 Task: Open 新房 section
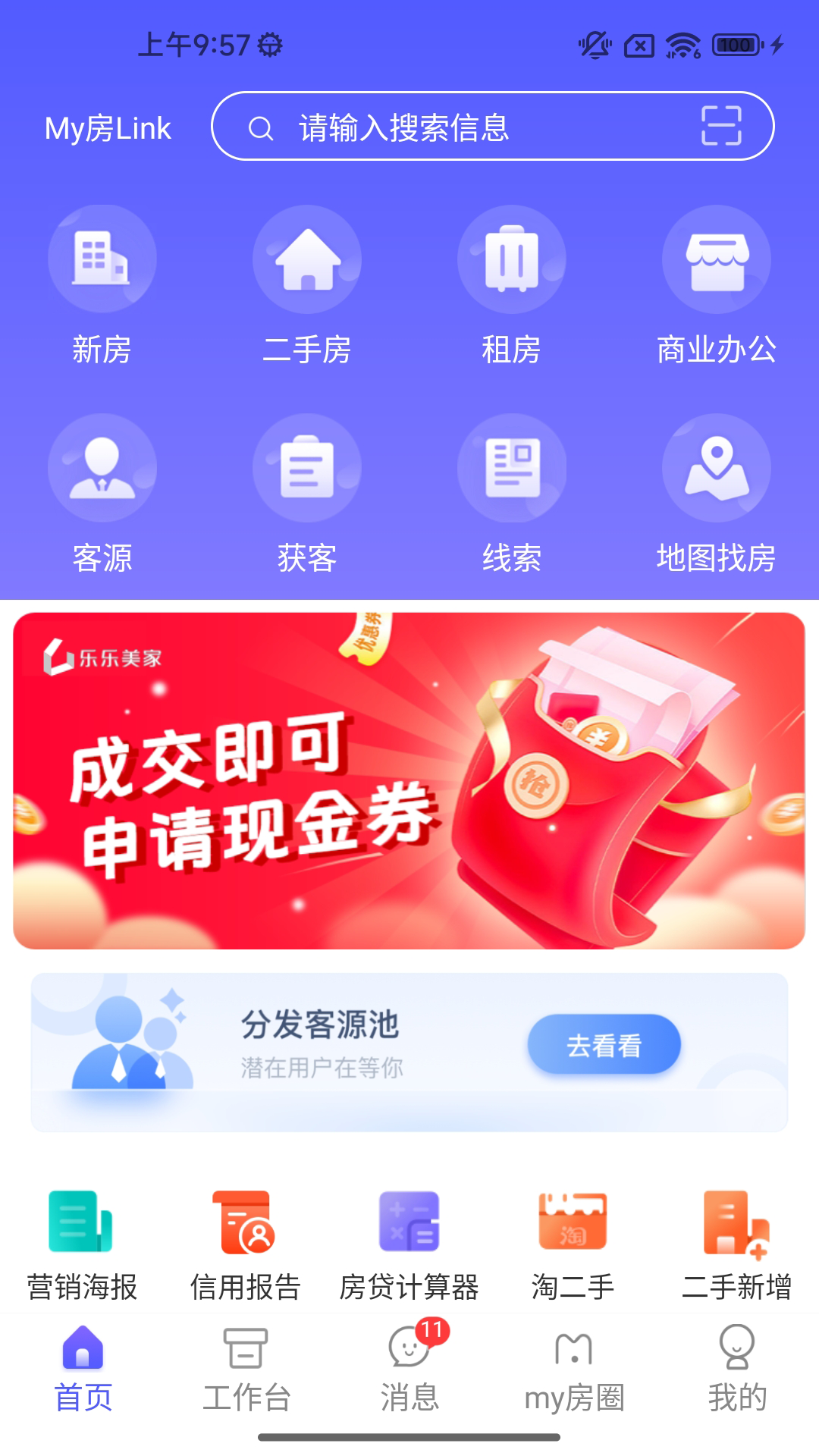(102, 286)
